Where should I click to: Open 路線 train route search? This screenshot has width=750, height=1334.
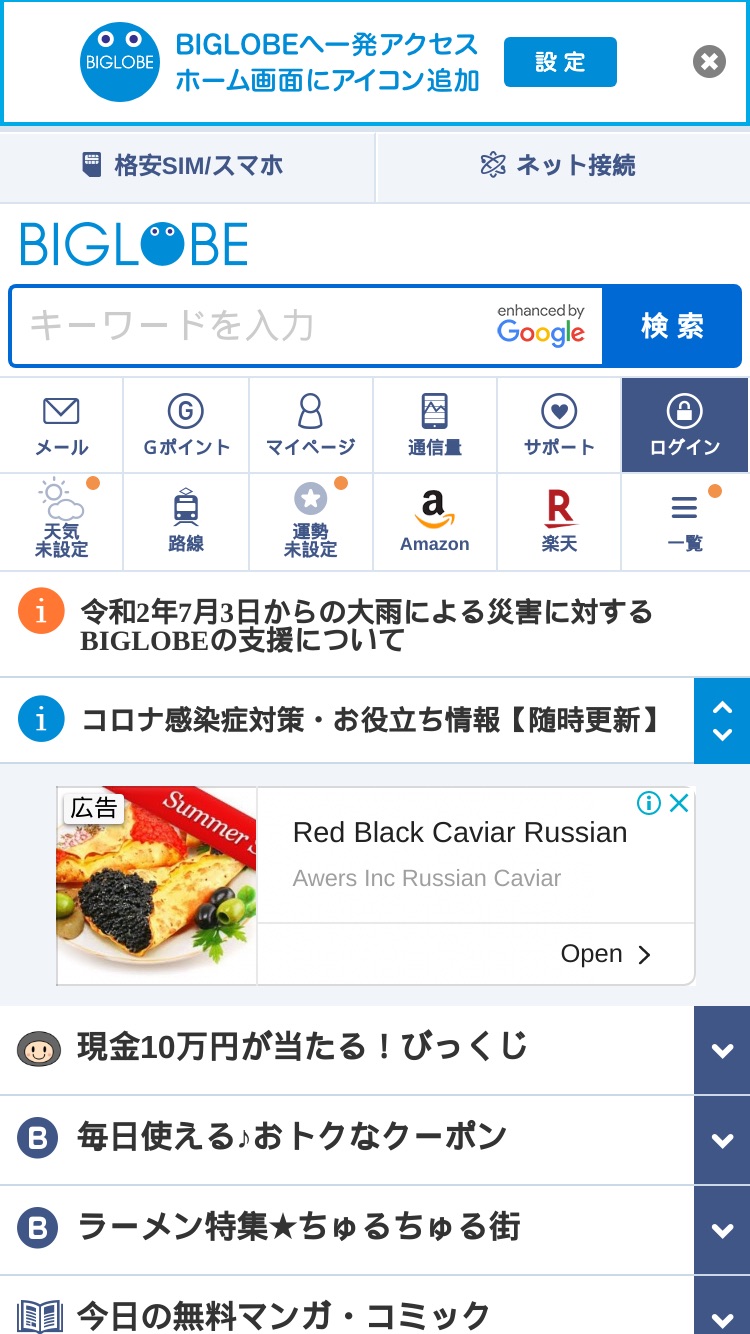click(186, 521)
